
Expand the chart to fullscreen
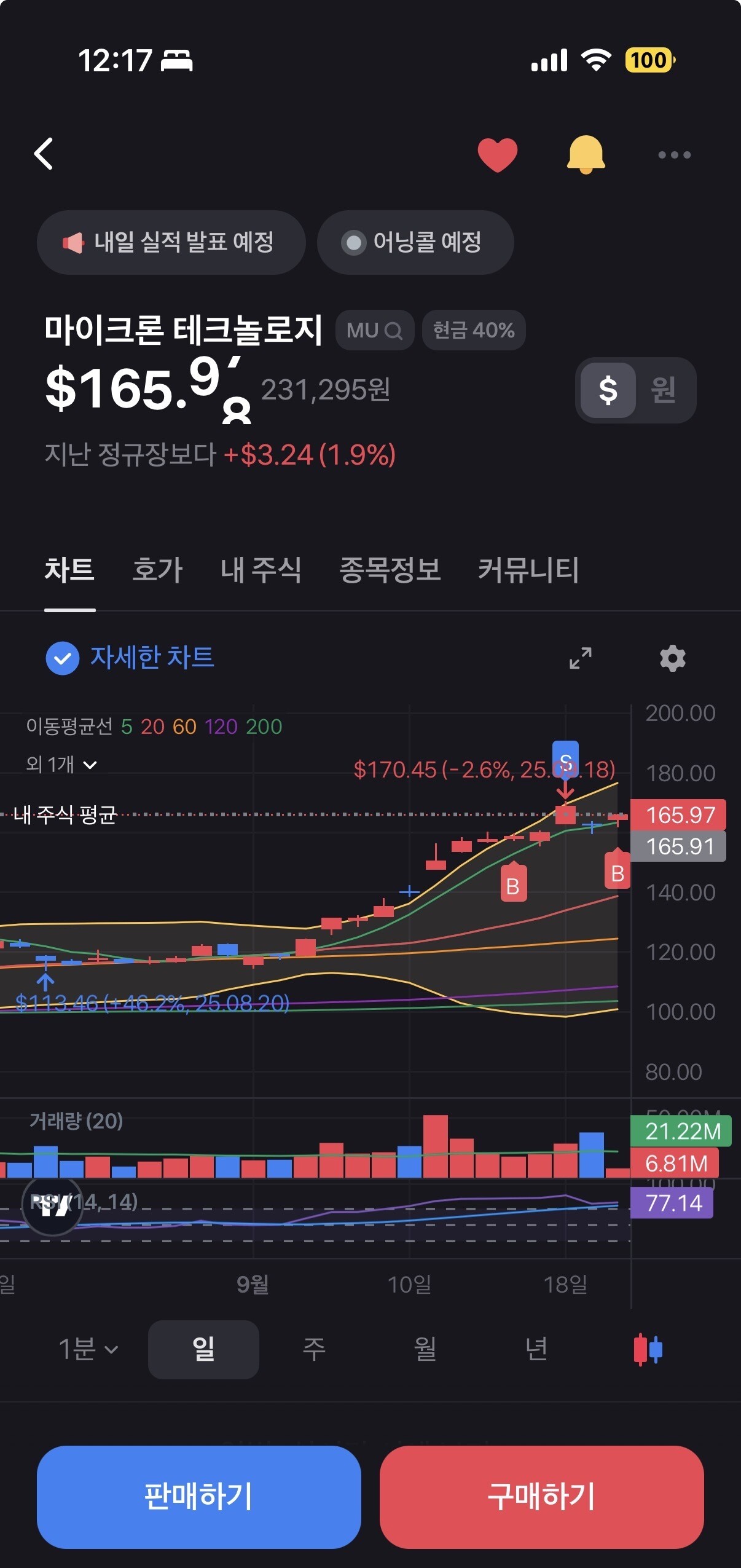click(x=580, y=658)
